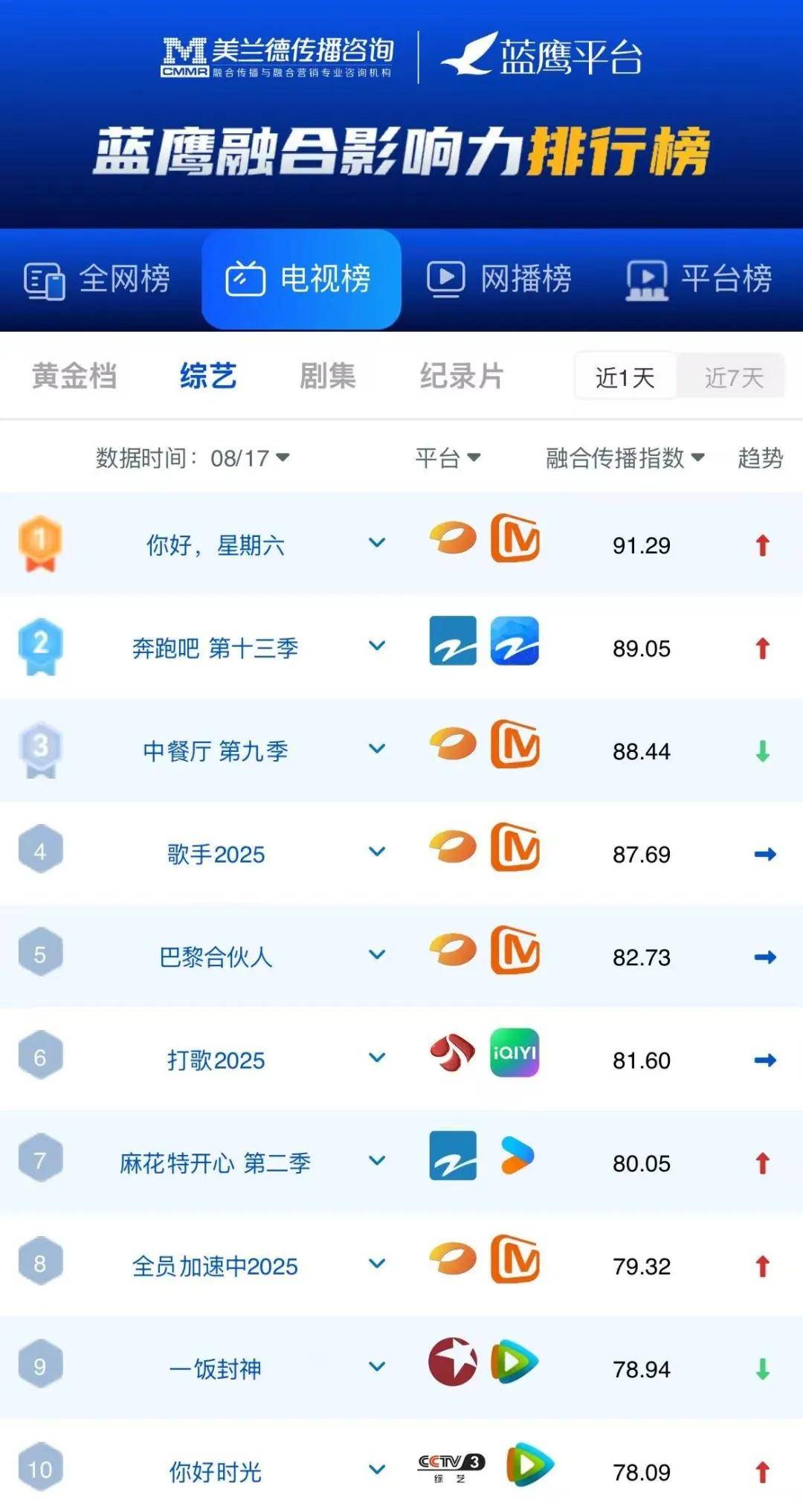This screenshot has height=1512, width=803.
Task: Select the 近1天 range
Action: click(x=625, y=377)
